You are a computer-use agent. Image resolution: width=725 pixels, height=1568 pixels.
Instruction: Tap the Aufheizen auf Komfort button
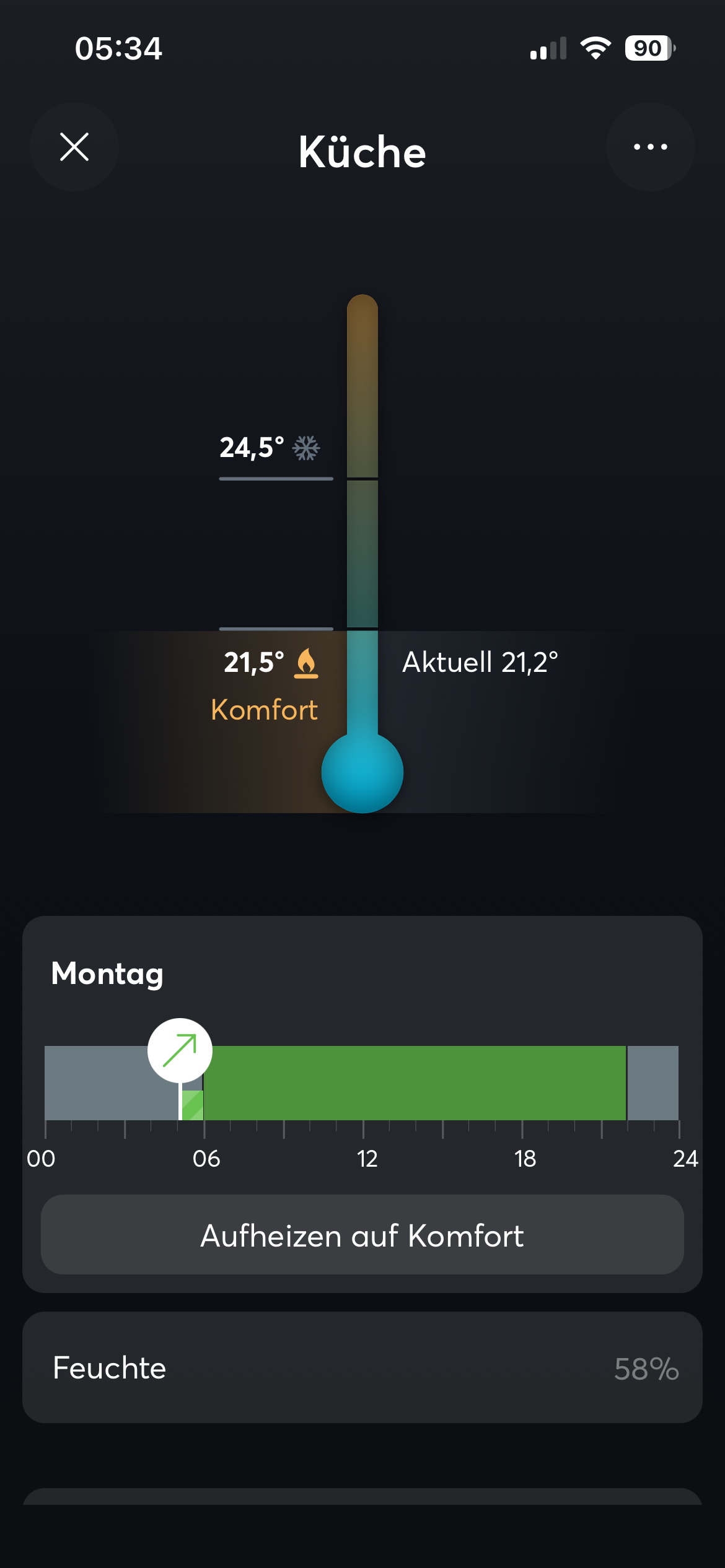point(362,1235)
